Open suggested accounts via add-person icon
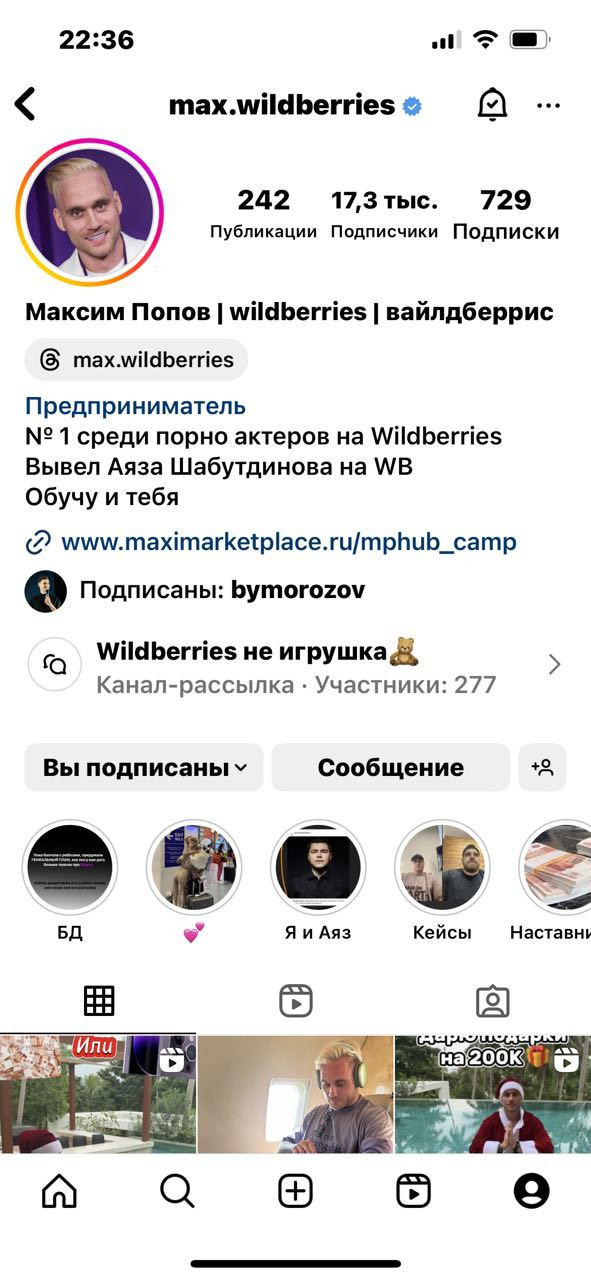 [542, 768]
